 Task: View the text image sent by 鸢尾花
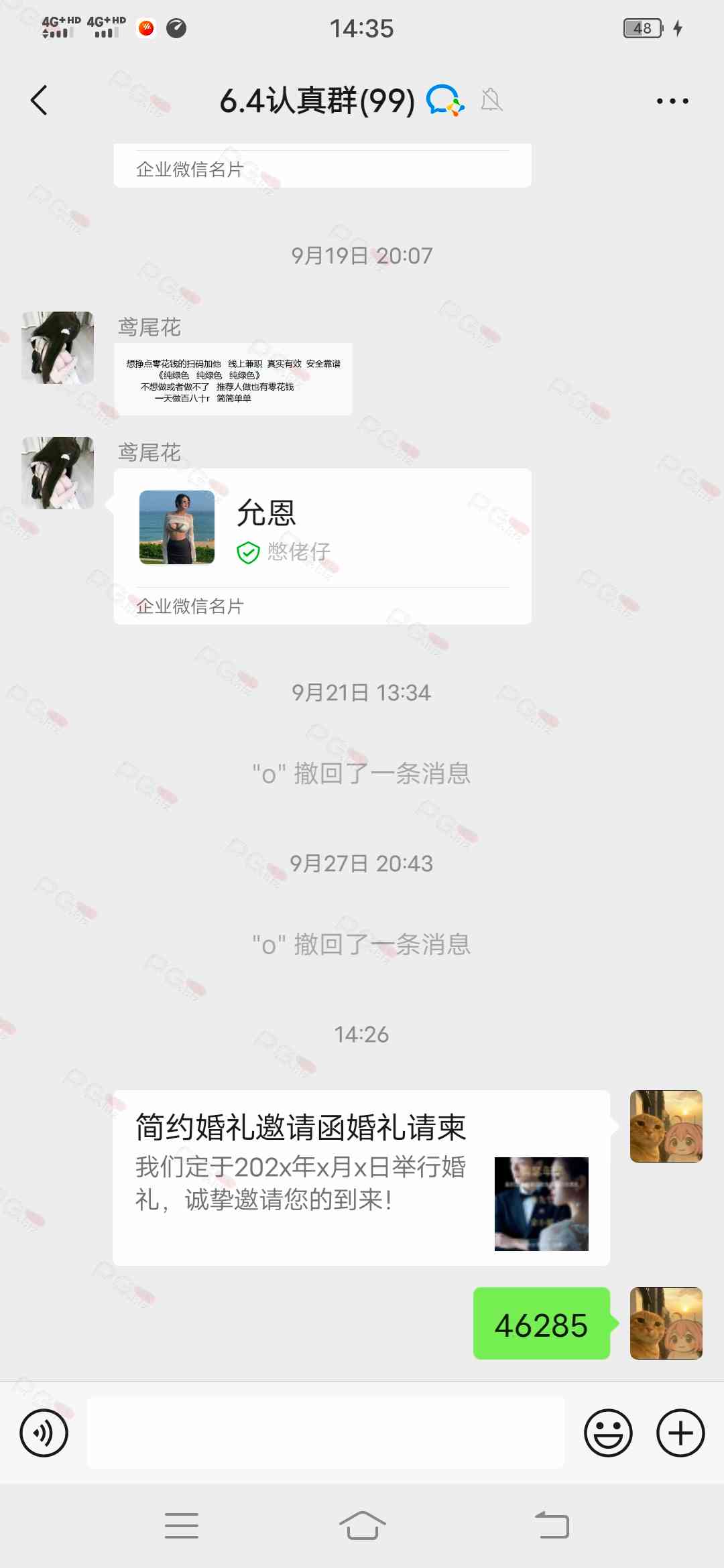tap(233, 380)
